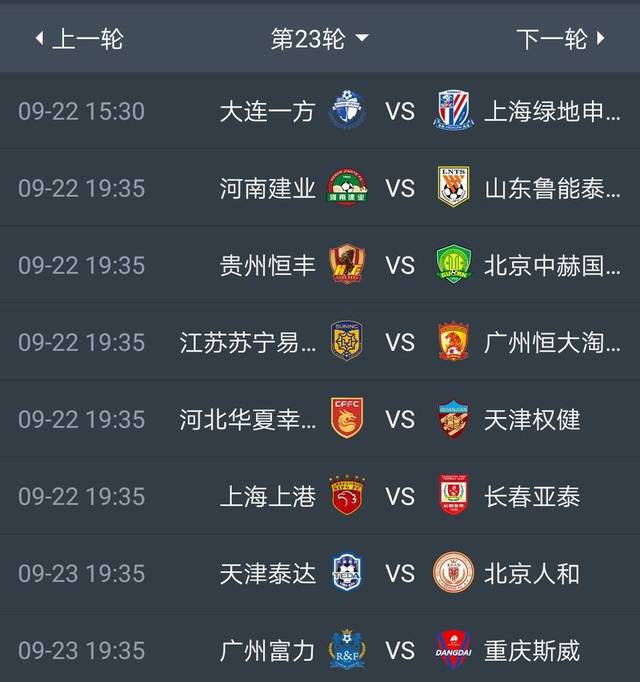
Task: Open the 第23轮 round dropdown
Action: [x=319, y=39]
